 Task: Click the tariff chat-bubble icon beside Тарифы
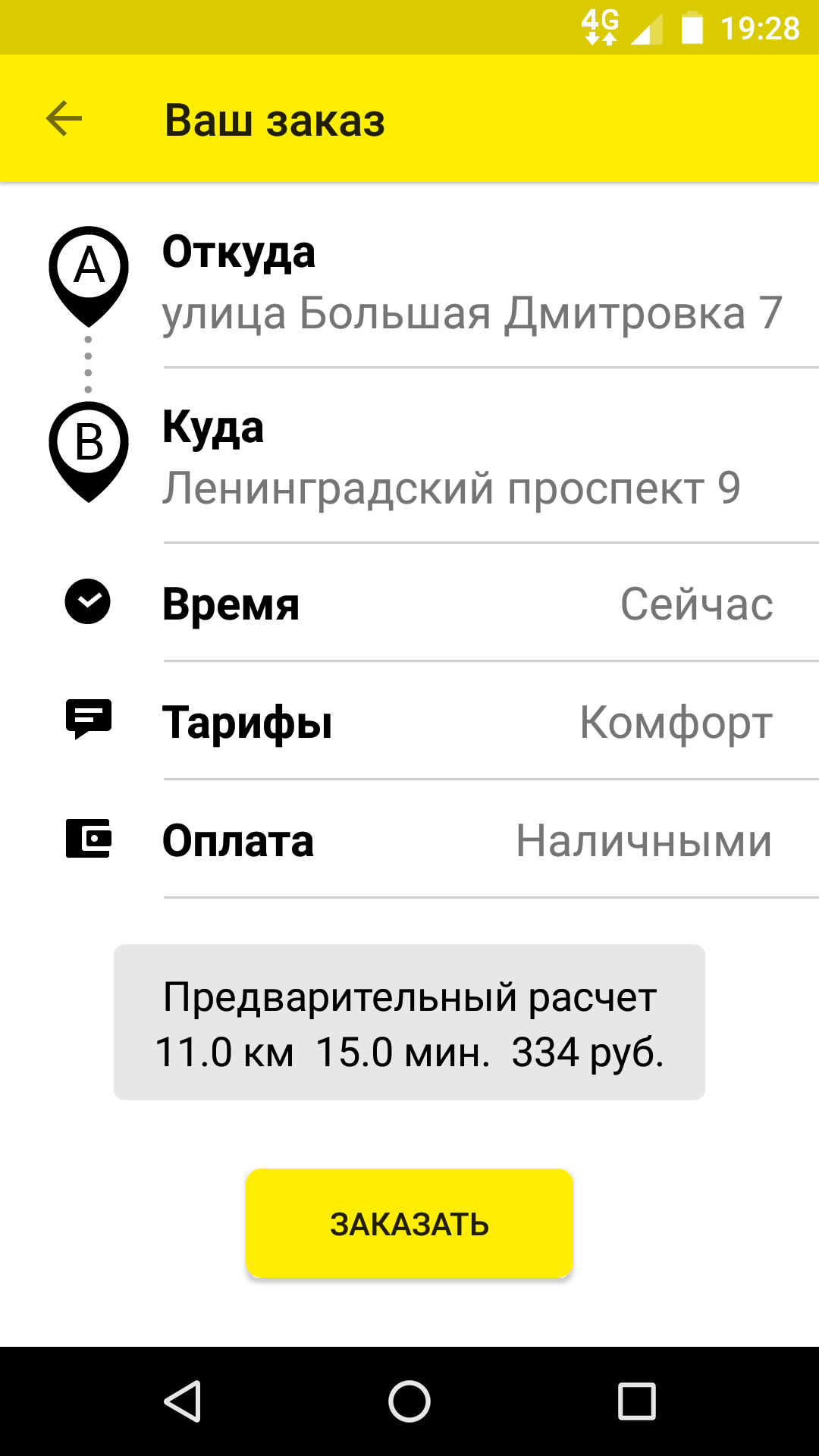[87, 720]
